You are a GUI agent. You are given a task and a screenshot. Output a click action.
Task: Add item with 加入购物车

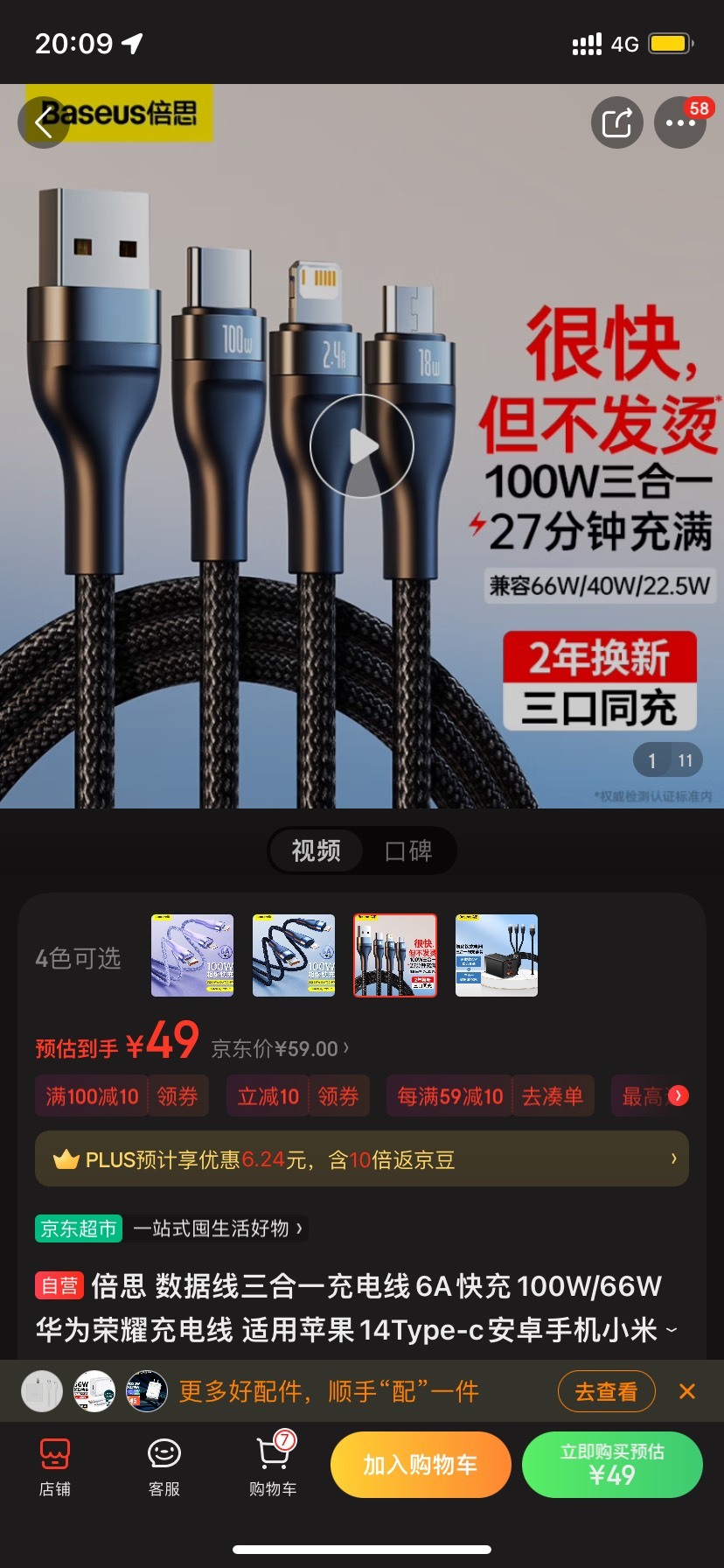click(421, 1465)
